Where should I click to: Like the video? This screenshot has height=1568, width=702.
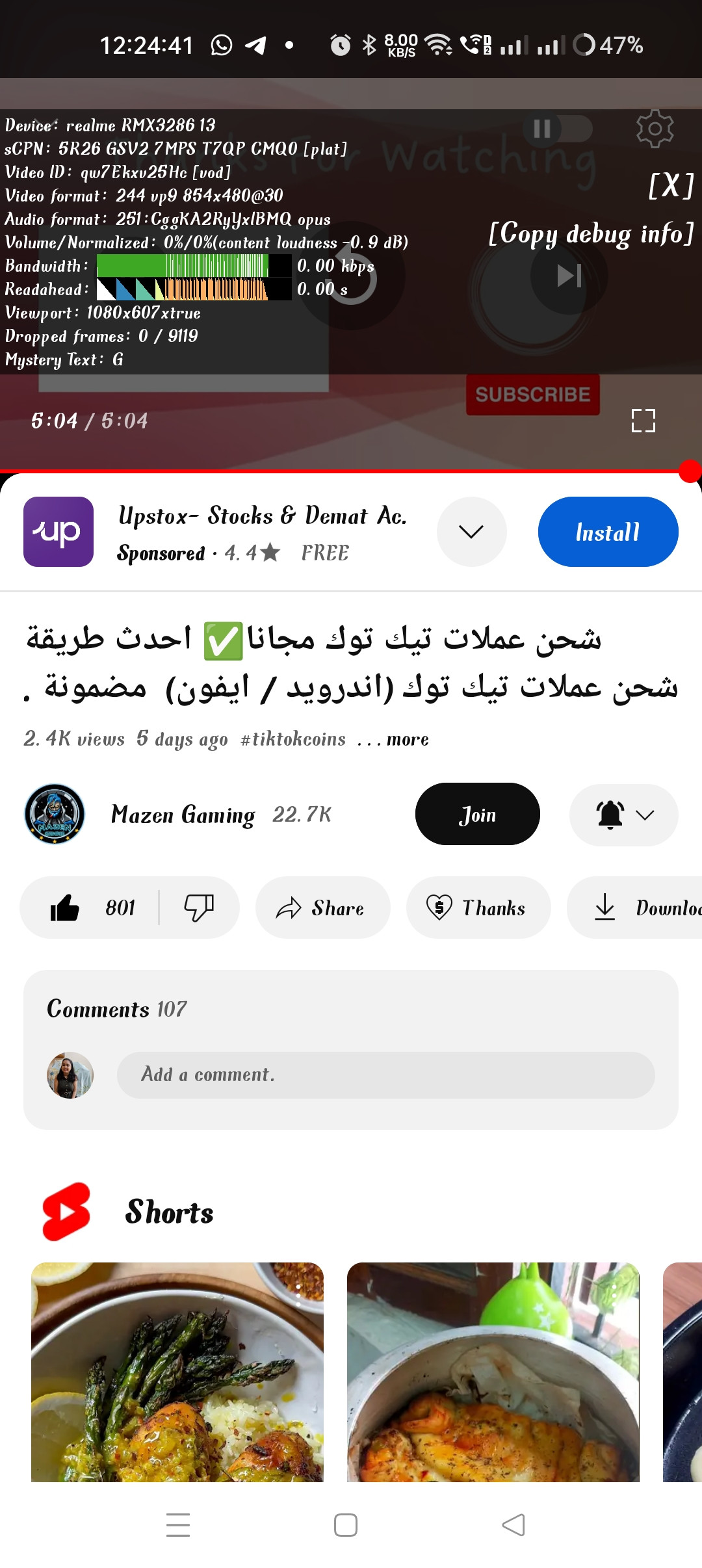[90, 908]
